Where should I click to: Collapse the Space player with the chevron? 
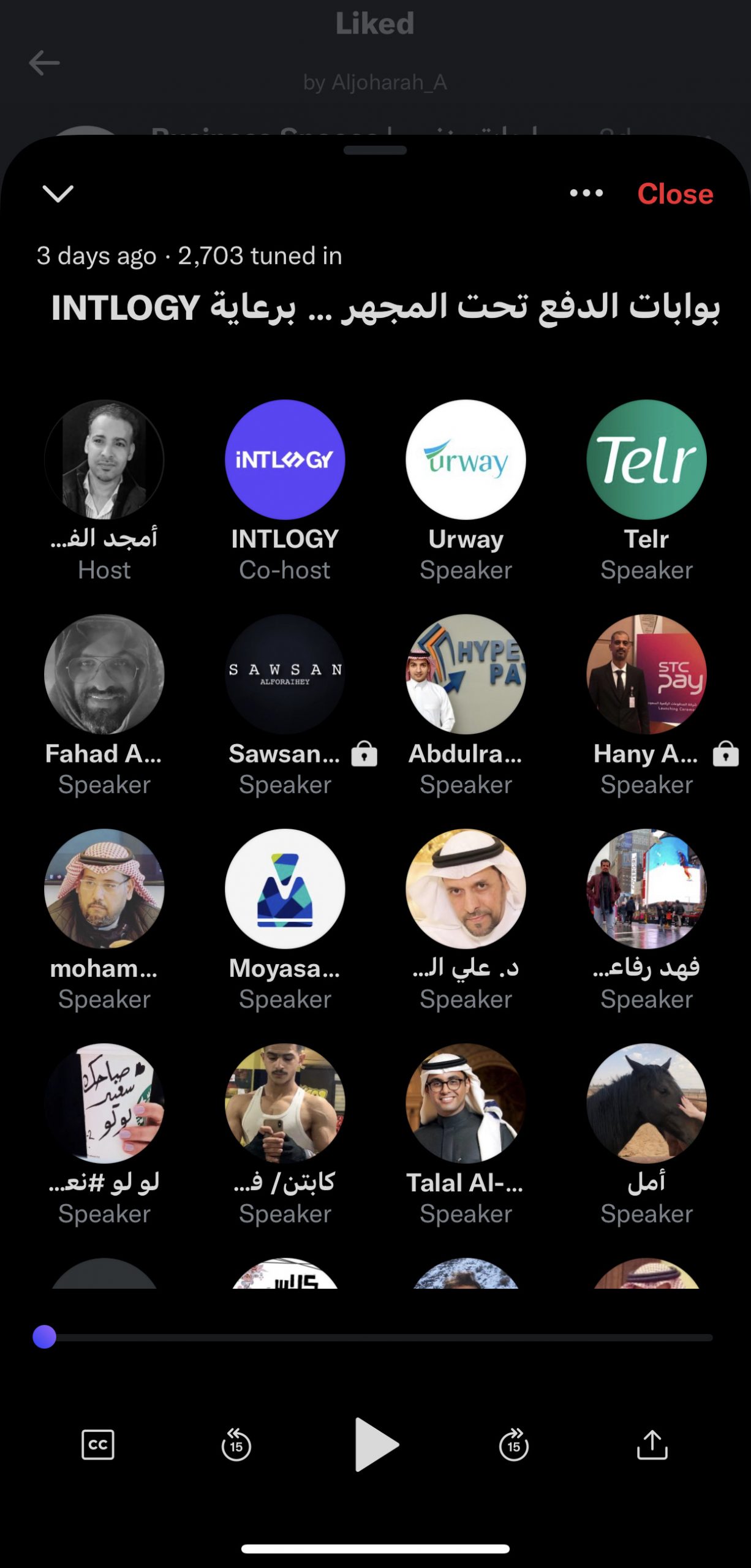[58, 194]
